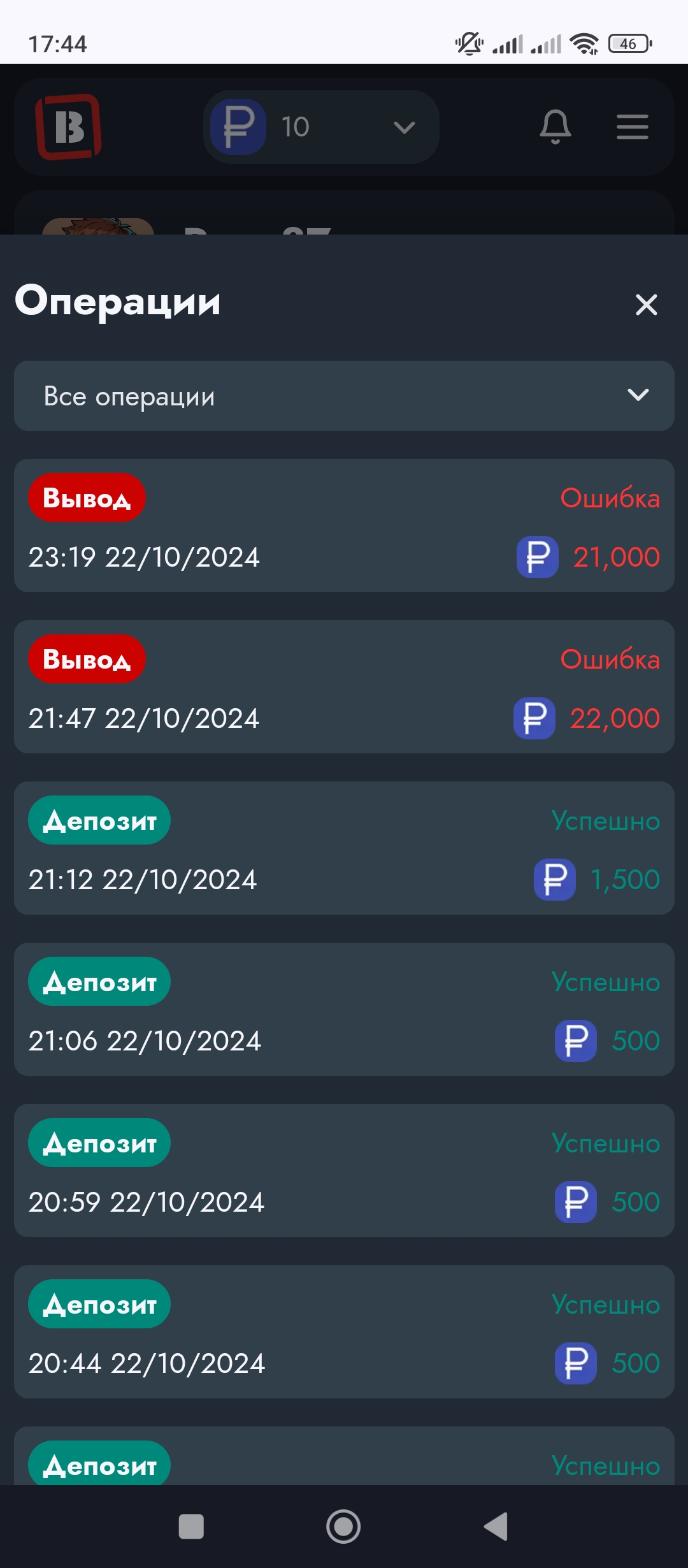Select the 20:59 deposit entry

[344, 1171]
